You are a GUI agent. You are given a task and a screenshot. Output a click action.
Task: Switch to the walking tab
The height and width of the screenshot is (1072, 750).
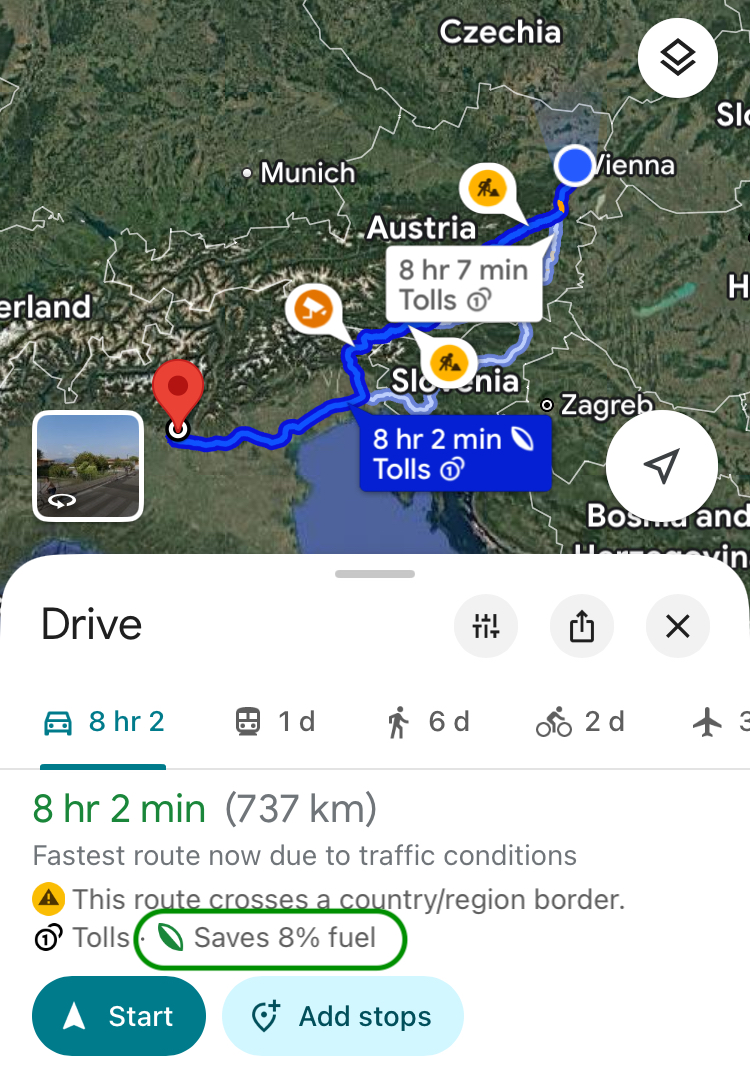click(427, 721)
